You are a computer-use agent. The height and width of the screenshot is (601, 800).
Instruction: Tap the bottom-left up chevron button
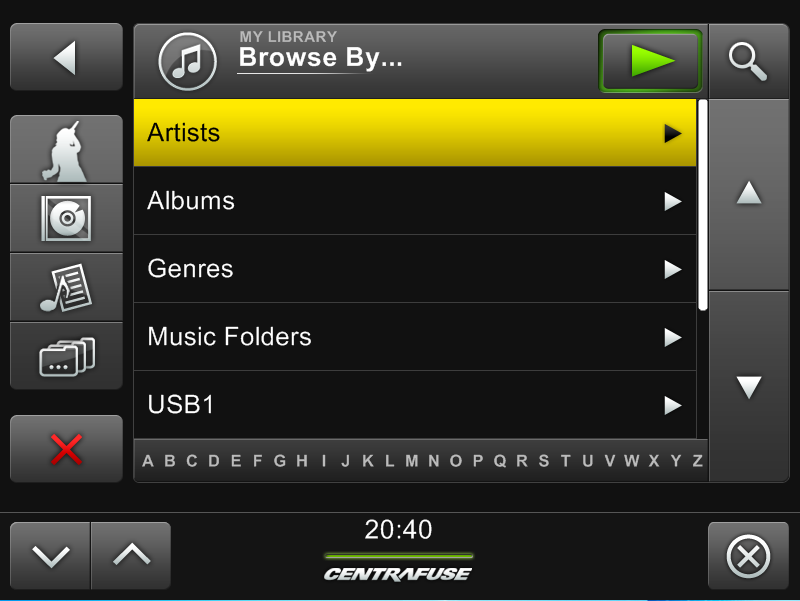pos(131,555)
